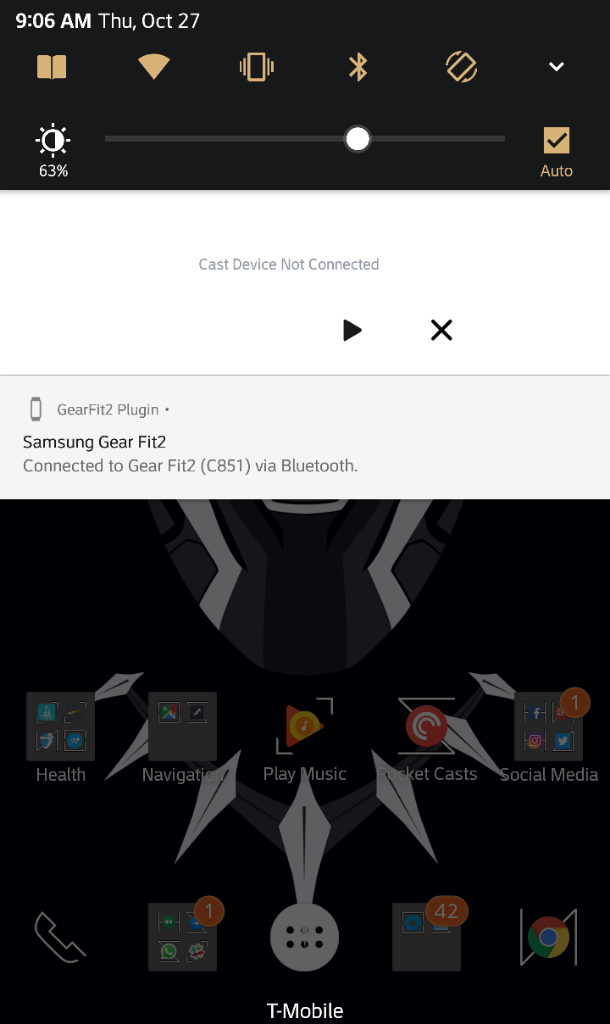Image resolution: width=610 pixels, height=1024 pixels.
Task: Launch Pocket Casts app
Action: coord(427,727)
